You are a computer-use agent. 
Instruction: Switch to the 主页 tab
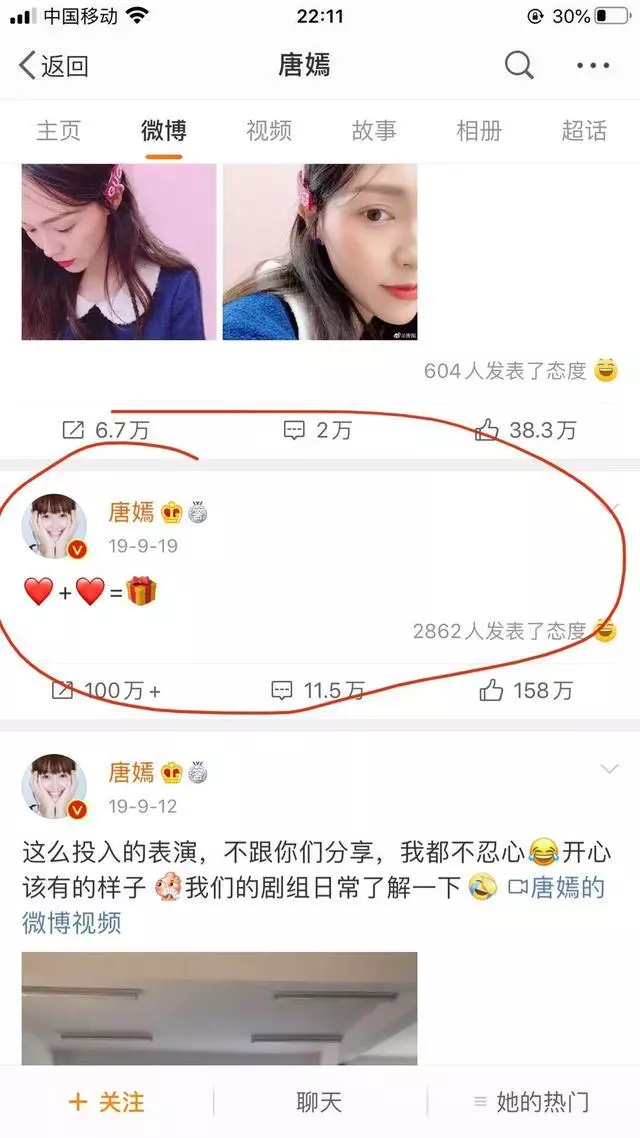pos(58,130)
